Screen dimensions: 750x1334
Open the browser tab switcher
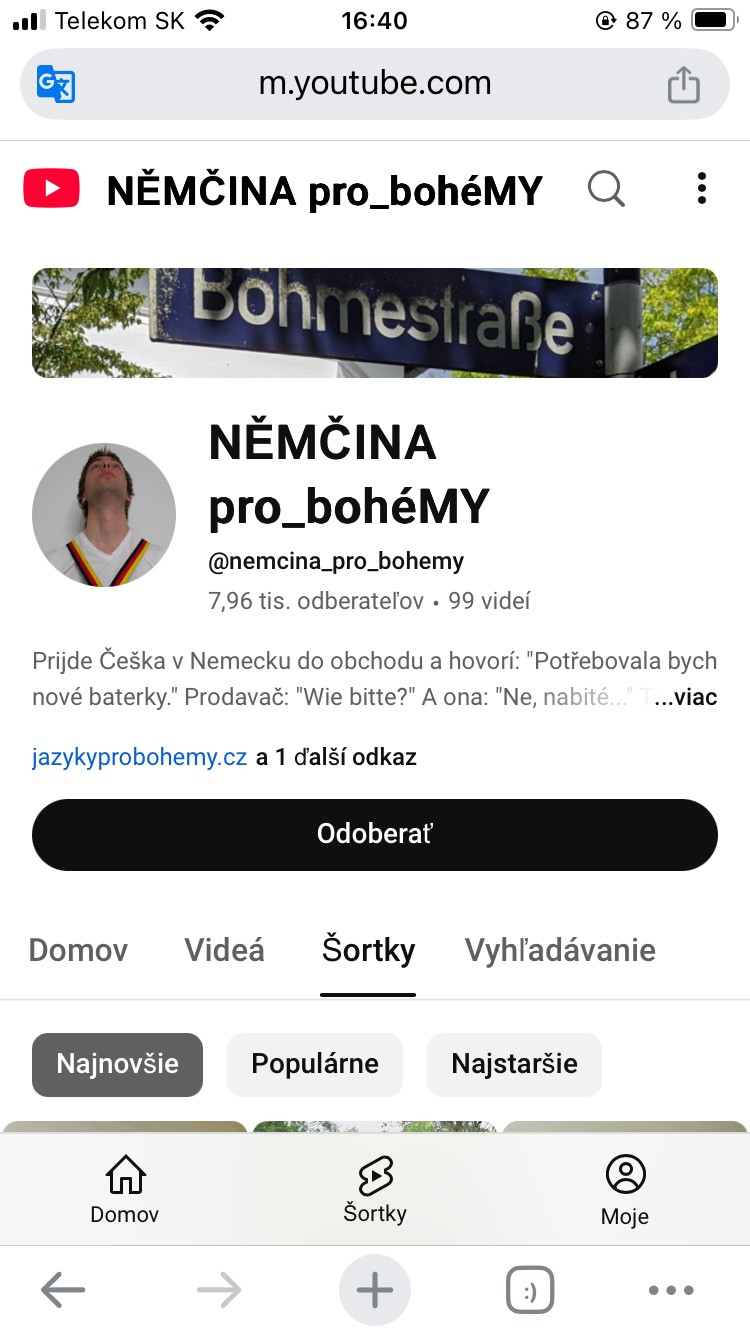point(530,1291)
